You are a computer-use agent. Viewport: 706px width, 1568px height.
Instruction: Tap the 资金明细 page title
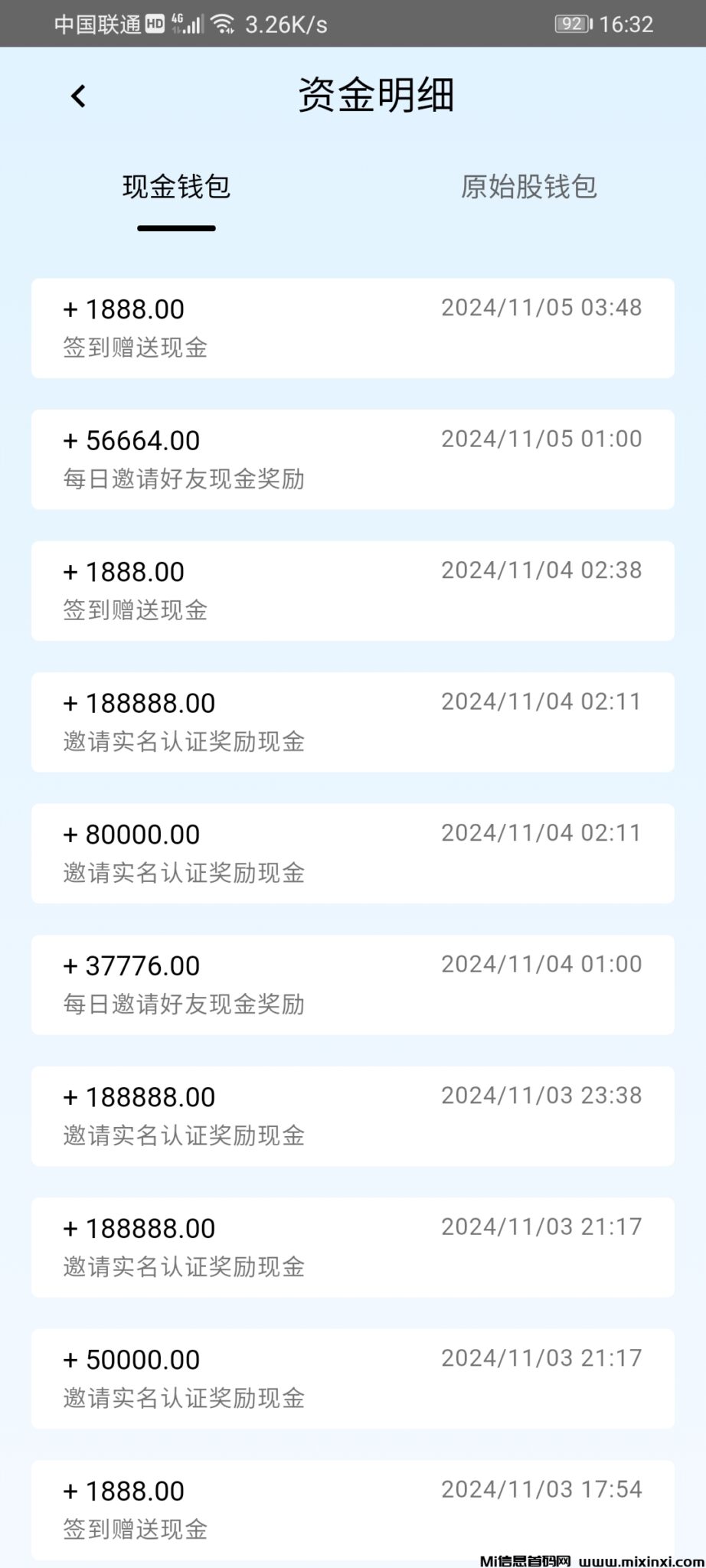[375, 96]
